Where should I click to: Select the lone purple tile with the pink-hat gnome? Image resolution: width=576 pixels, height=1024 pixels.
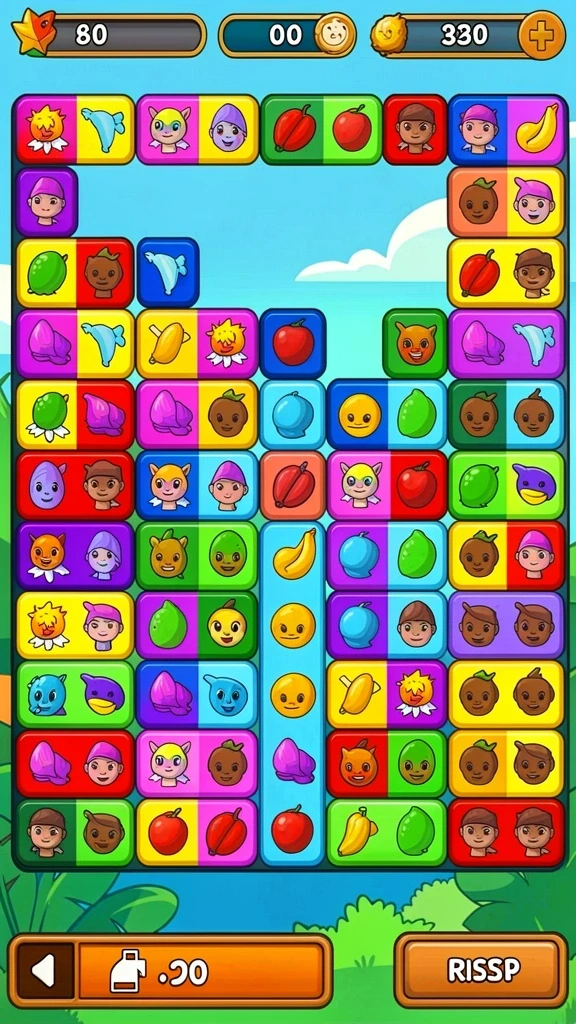pyautogui.click(x=46, y=202)
